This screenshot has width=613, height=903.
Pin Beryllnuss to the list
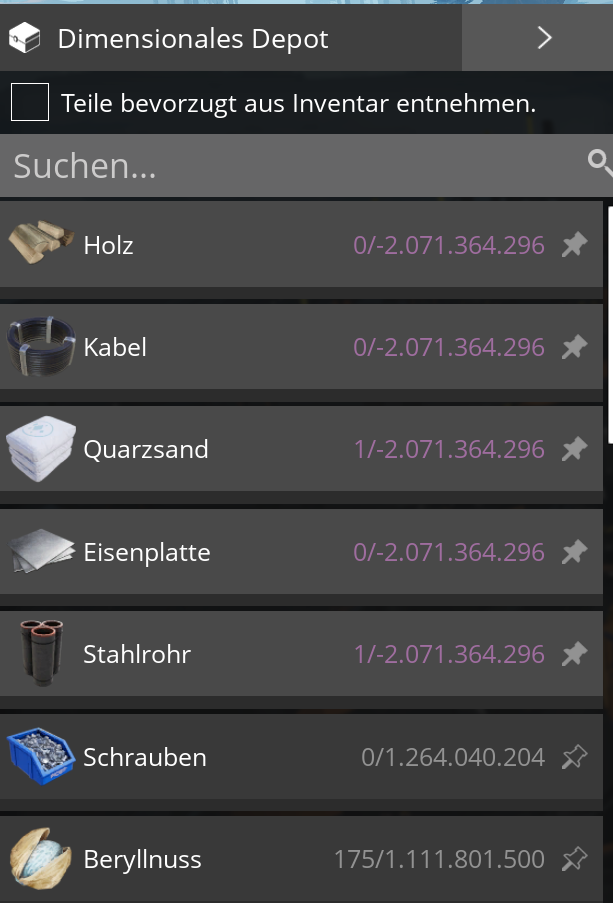click(x=574, y=859)
